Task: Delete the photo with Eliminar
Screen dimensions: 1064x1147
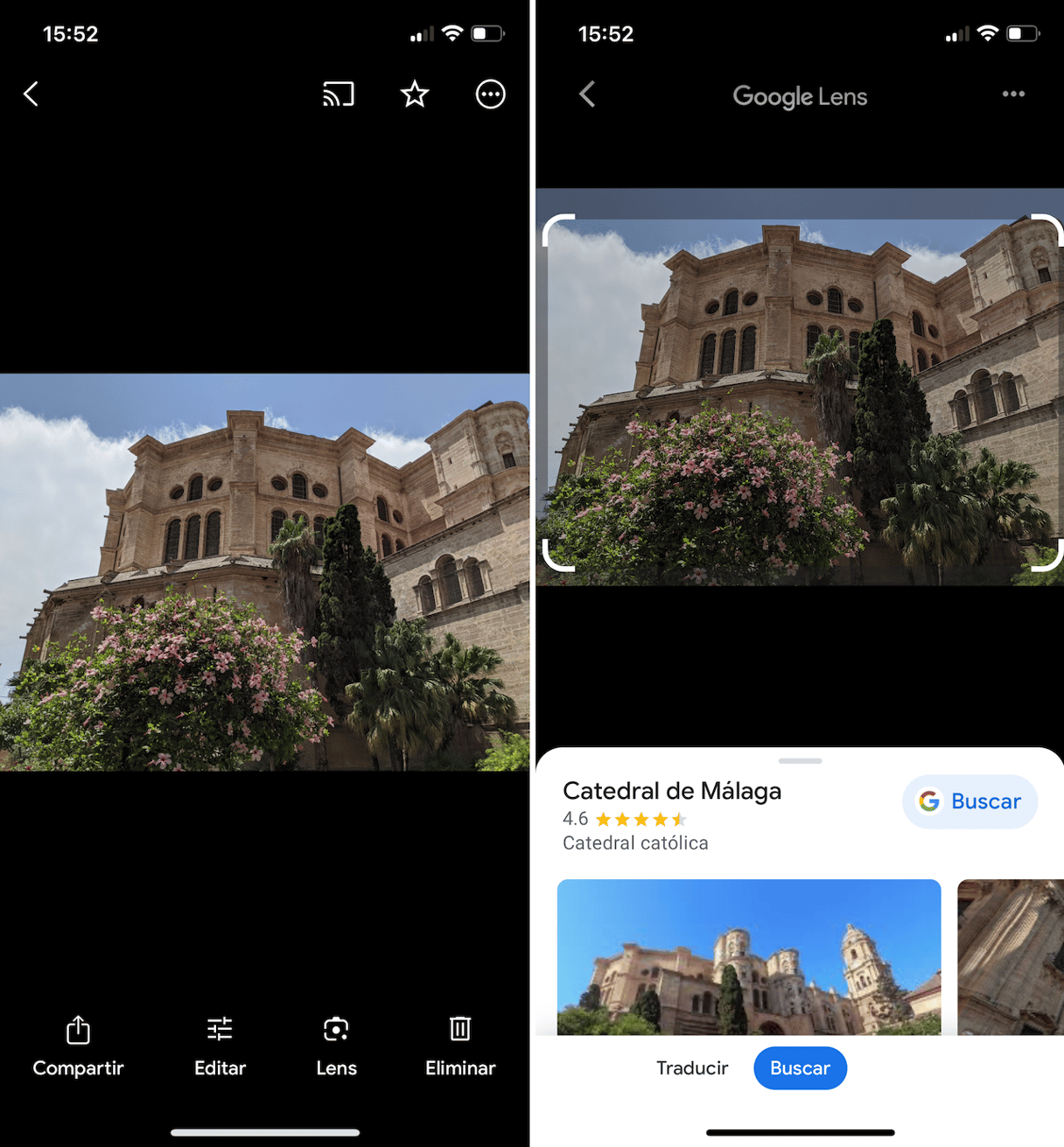Action: pyautogui.click(x=460, y=1046)
